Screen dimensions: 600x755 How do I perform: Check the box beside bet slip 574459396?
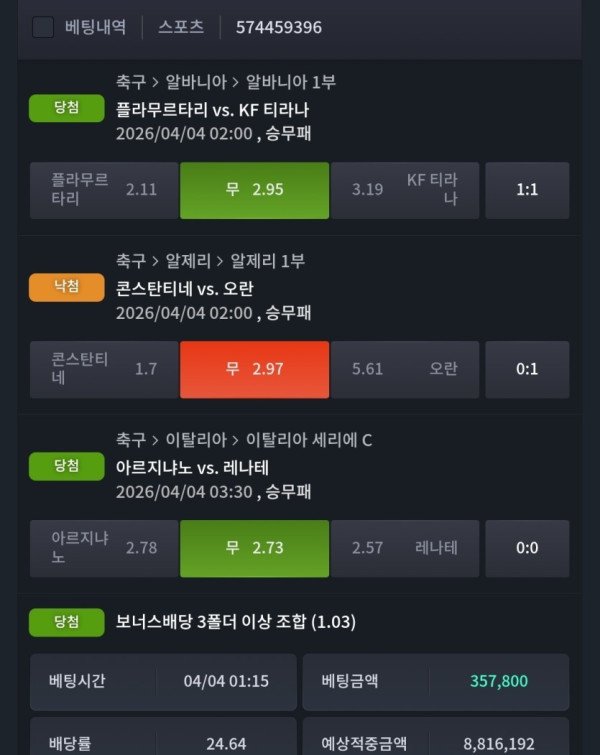click(x=43, y=27)
